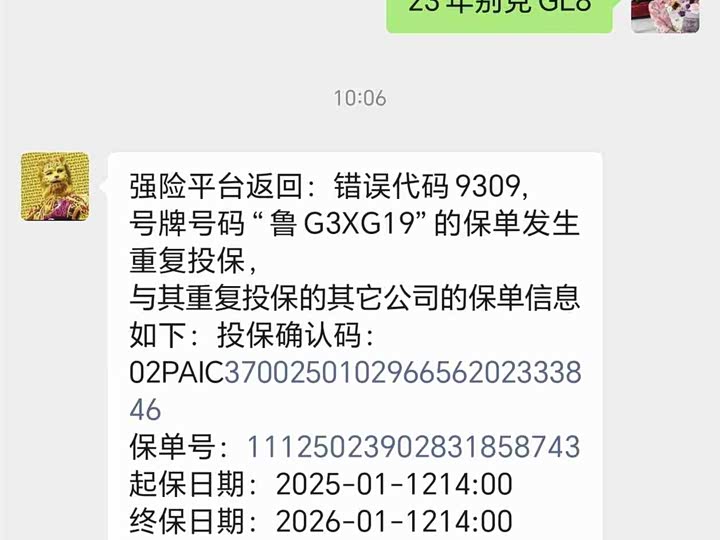
Task: Open your own avatar beside the green message
Action: (x=664, y=14)
